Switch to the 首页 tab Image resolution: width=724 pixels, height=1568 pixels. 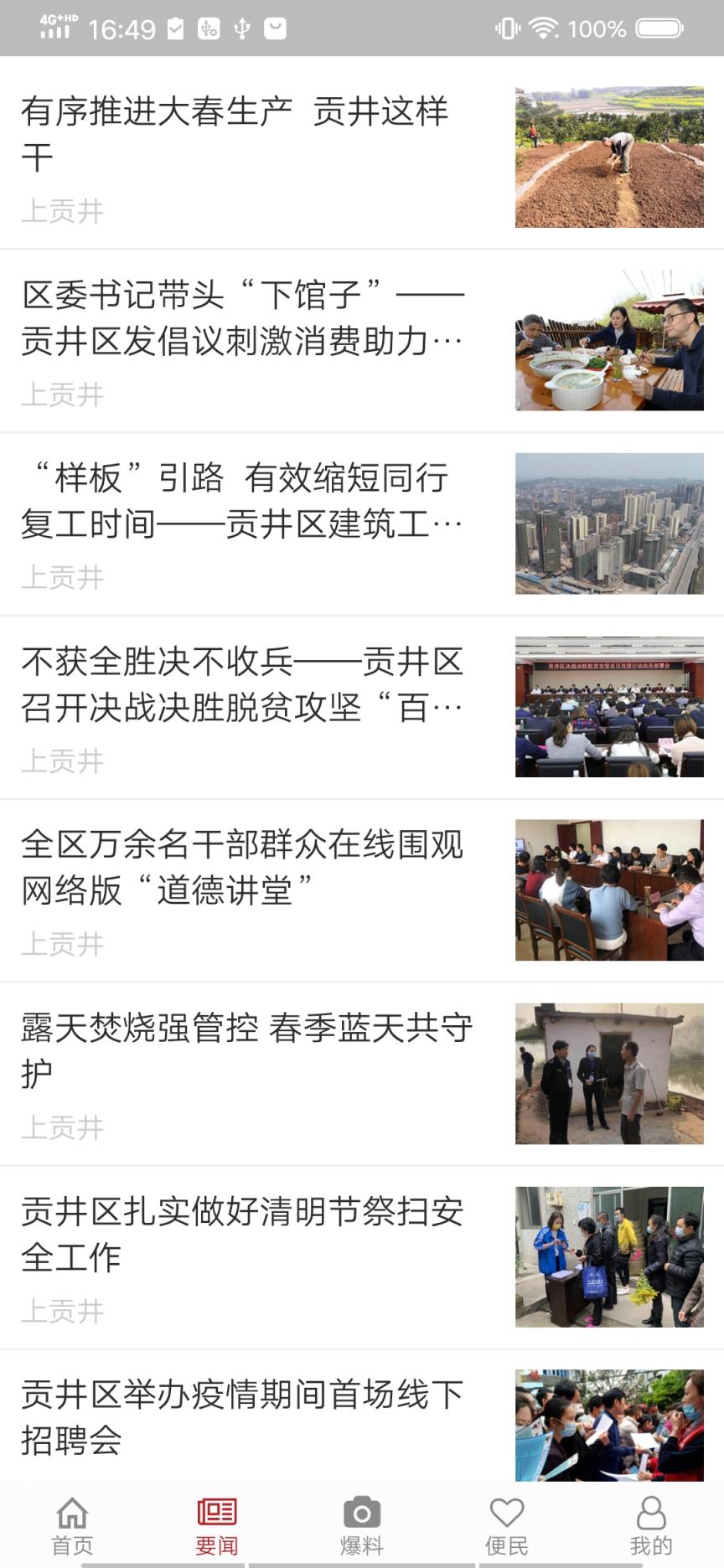click(x=72, y=1526)
